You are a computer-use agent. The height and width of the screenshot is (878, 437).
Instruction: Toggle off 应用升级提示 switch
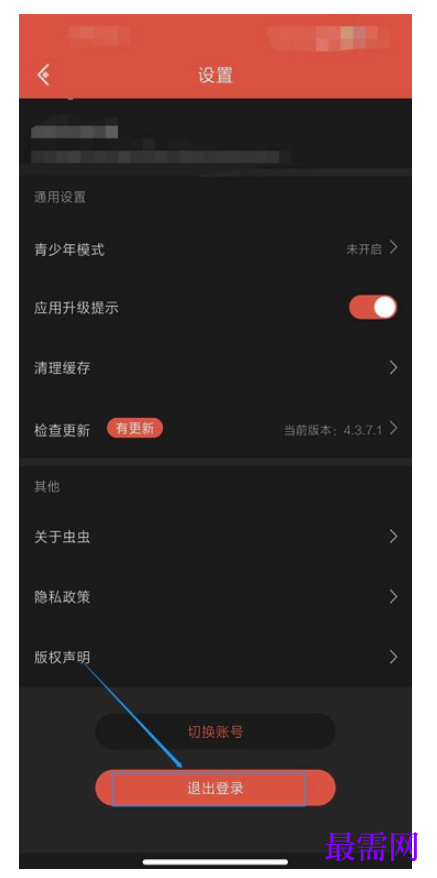[x=373, y=308]
